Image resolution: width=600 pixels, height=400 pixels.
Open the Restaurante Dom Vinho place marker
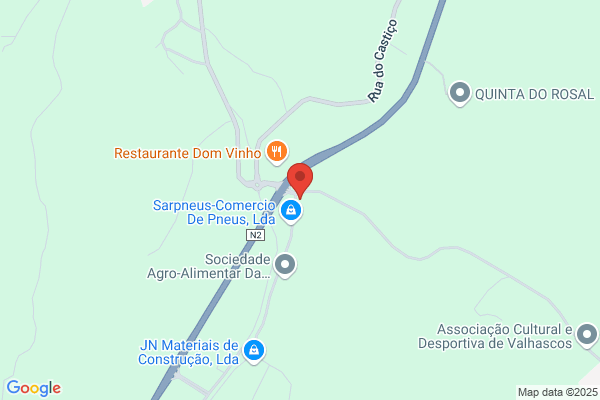point(277,152)
